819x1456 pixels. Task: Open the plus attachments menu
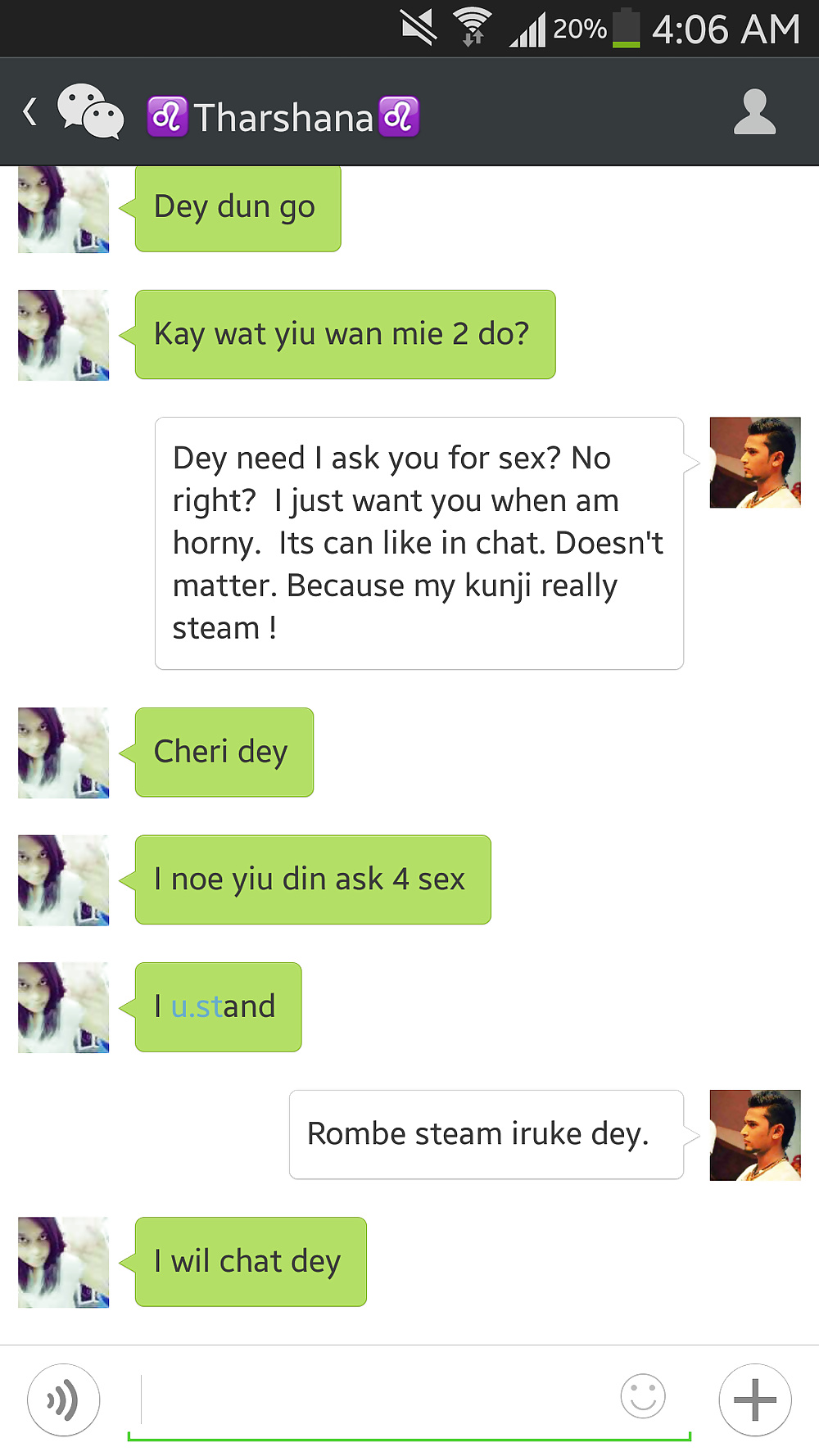tap(755, 1399)
